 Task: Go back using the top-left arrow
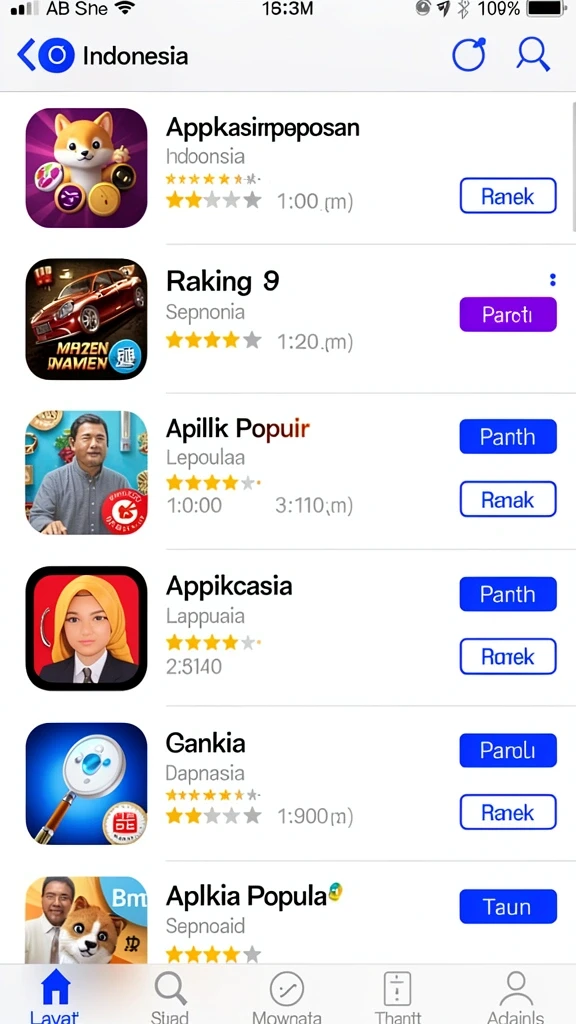pos(26,55)
